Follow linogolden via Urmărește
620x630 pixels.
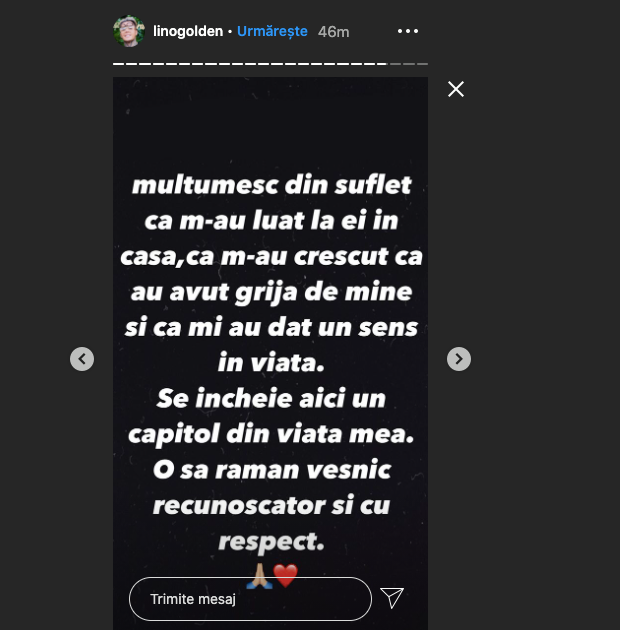coord(272,31)
